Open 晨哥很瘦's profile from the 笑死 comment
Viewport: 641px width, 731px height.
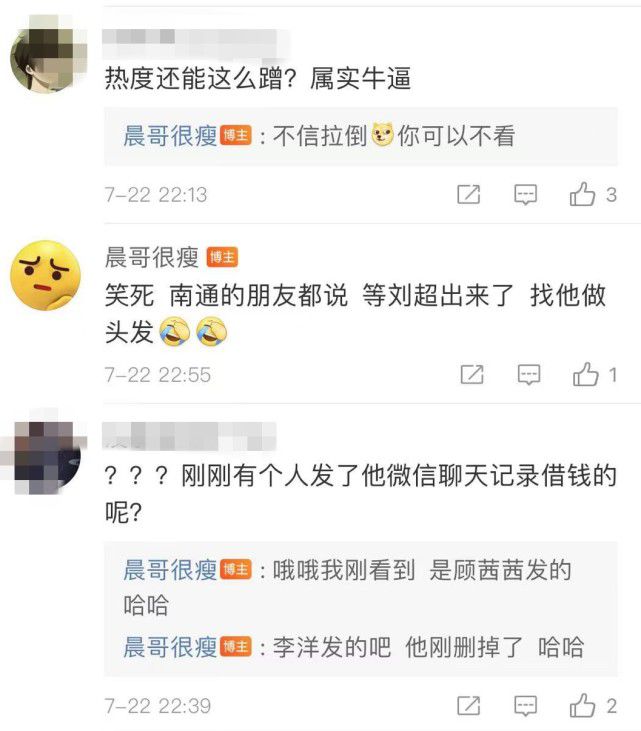pos(154,258)
